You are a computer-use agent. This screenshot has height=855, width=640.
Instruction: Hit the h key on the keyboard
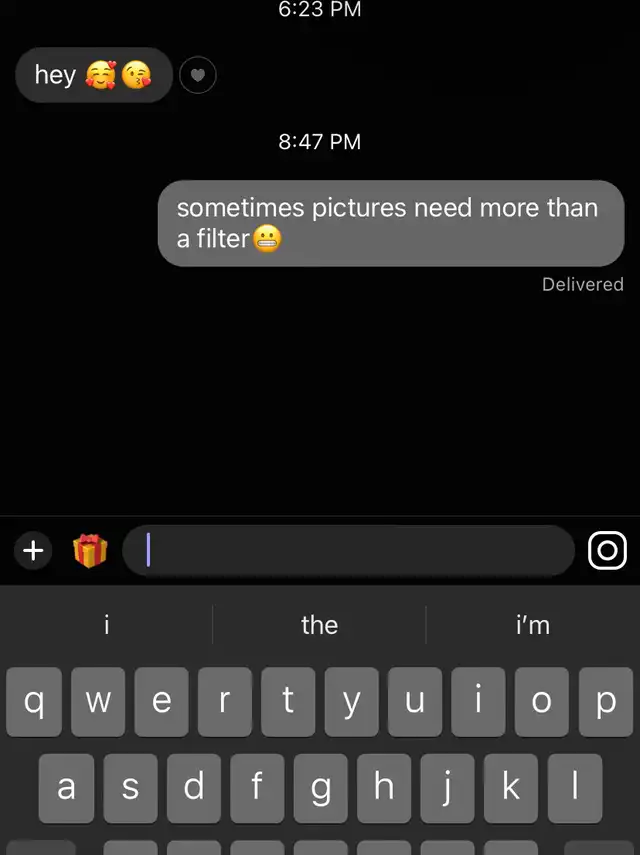click(x=383, y=788)
